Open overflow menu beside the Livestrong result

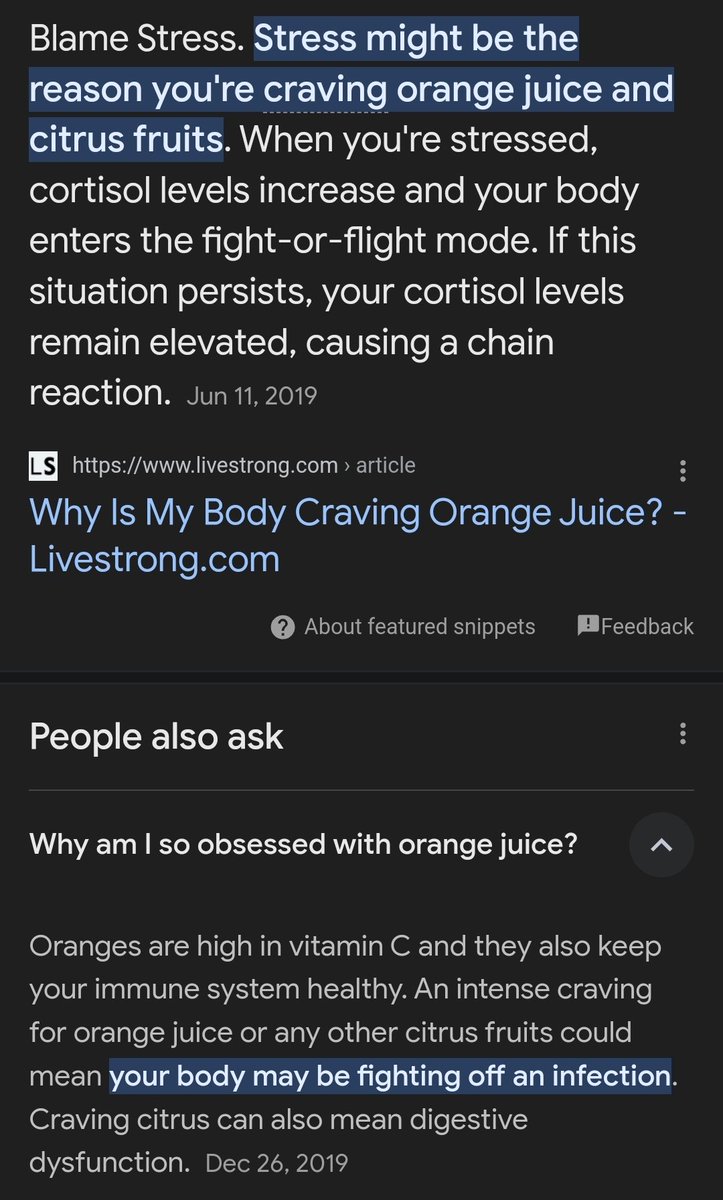tap(683, 471)
